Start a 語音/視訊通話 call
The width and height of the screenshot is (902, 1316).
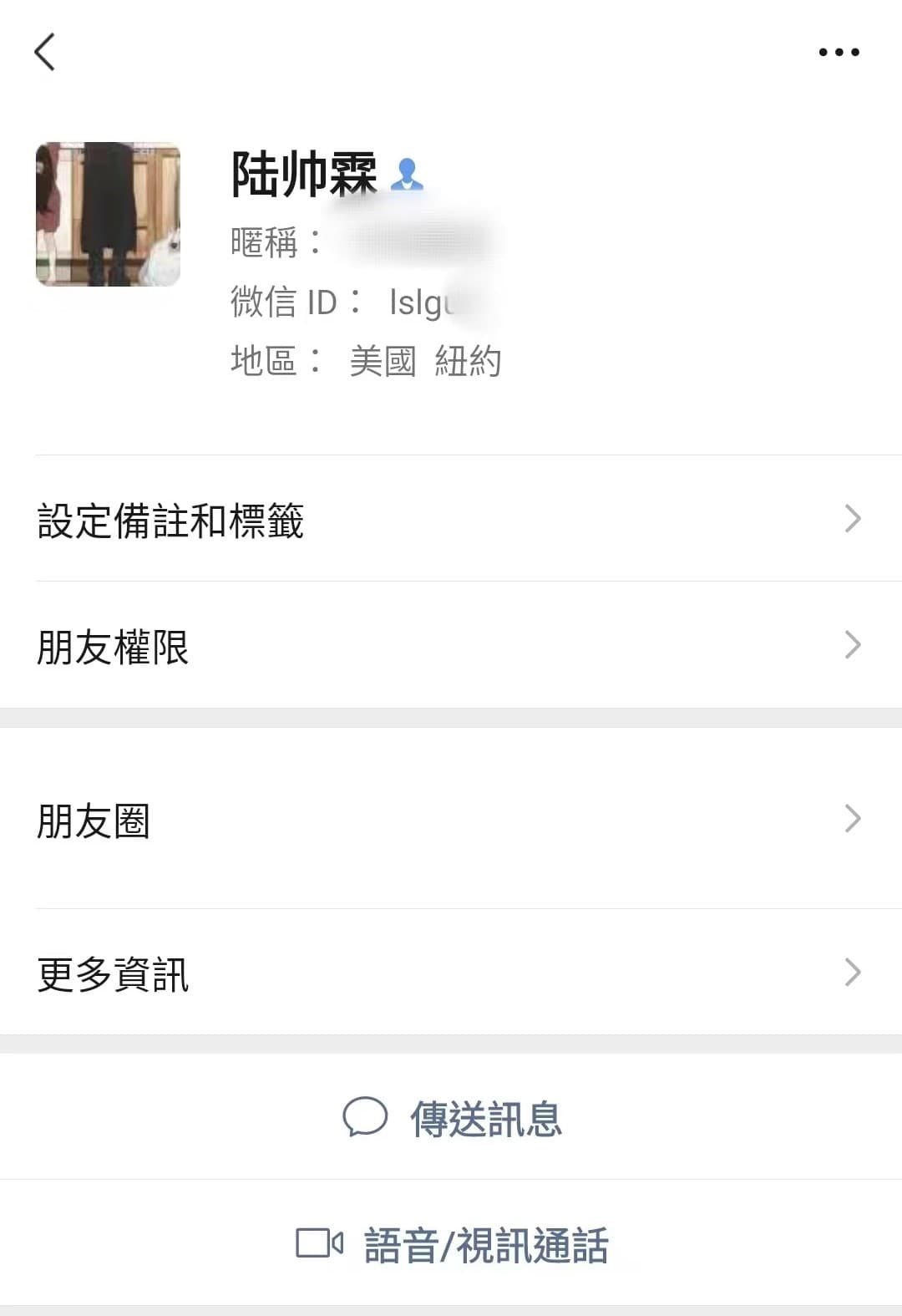(x=453, y=1244)
